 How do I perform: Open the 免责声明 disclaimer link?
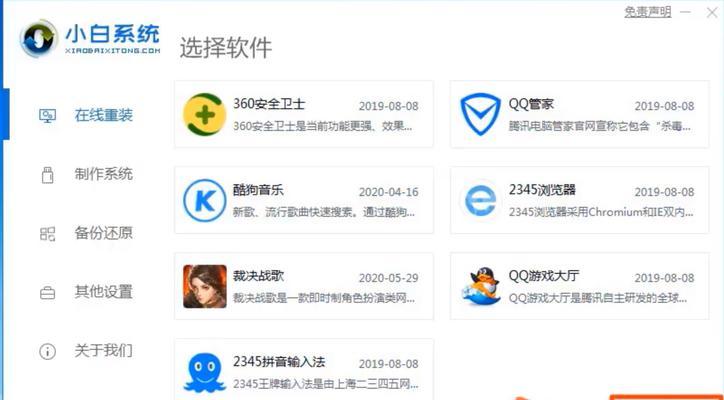(x=647, y=12)
